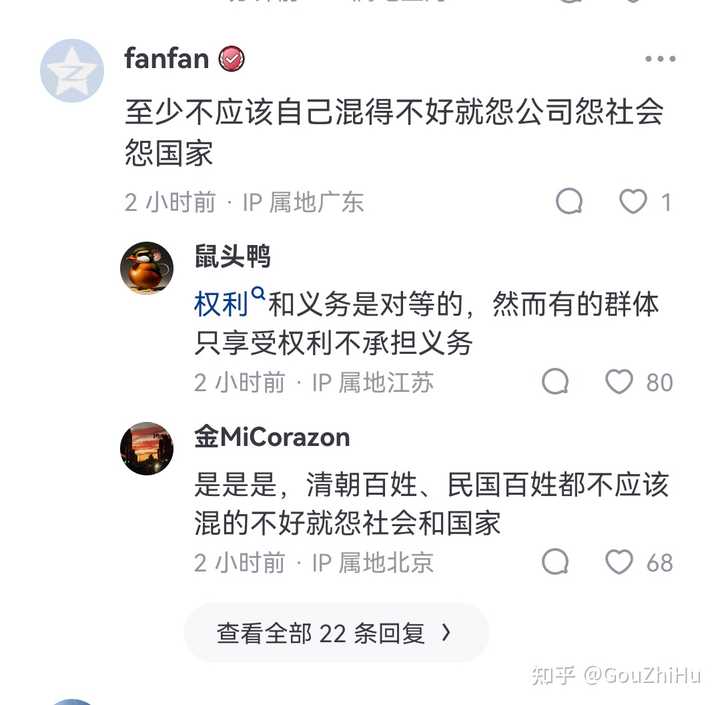Viewport: 720px width, 705px height.
Task: Open 金MiCorazon's profile avatar
Action: (147, 448)
